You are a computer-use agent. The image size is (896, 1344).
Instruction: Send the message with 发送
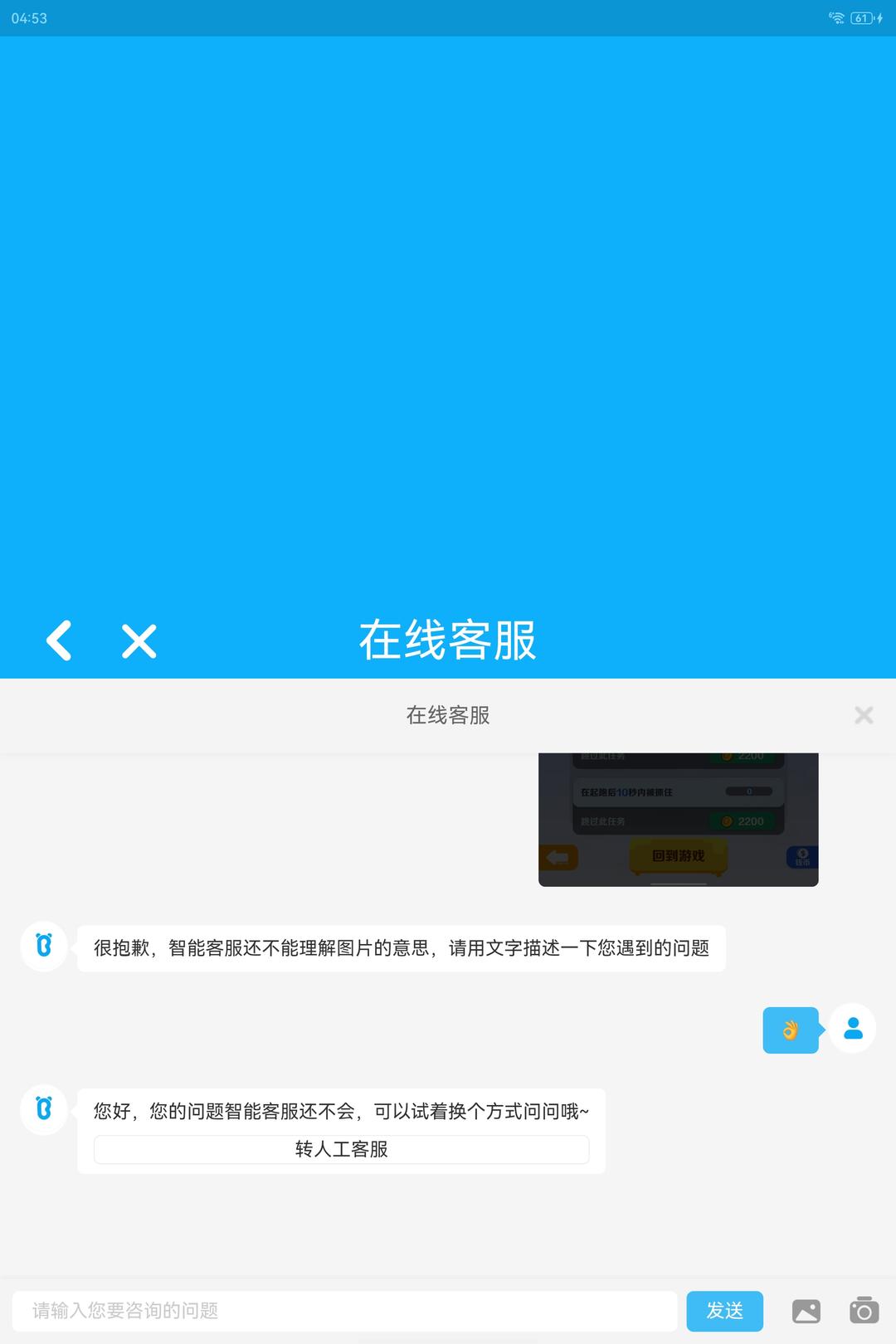(x=724, y=1311)
